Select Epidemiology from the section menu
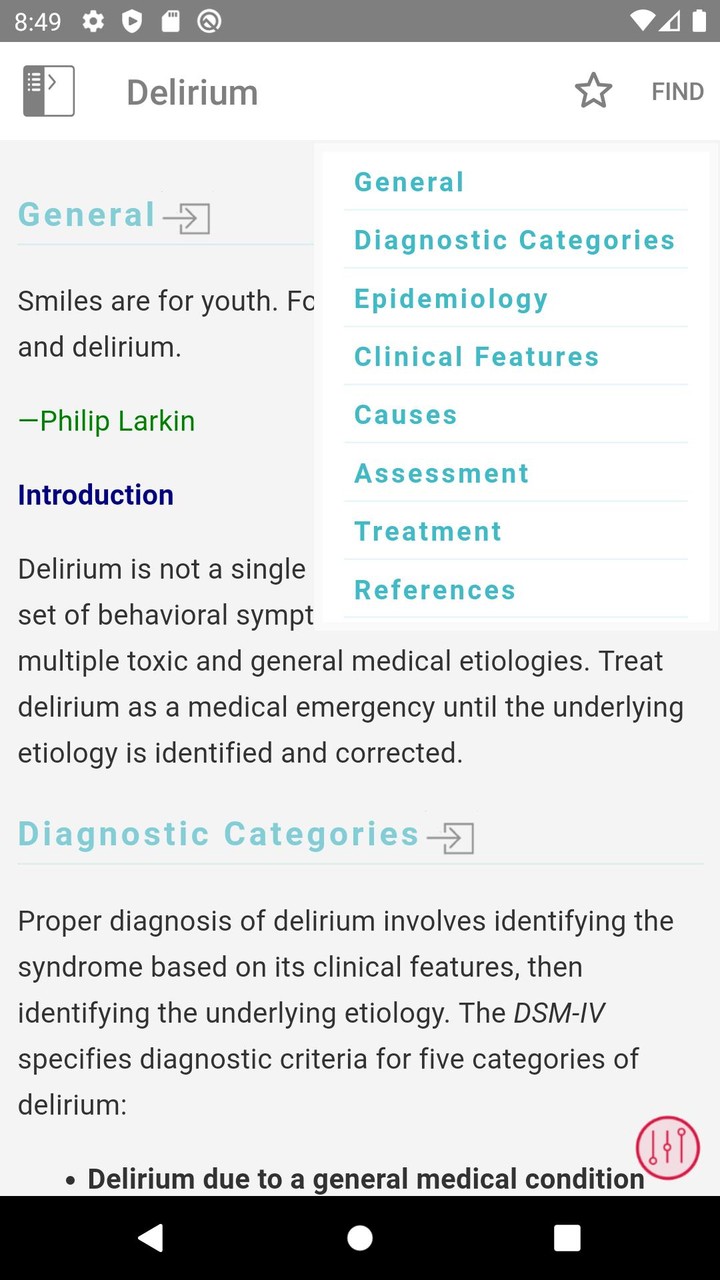 point(450,298)
